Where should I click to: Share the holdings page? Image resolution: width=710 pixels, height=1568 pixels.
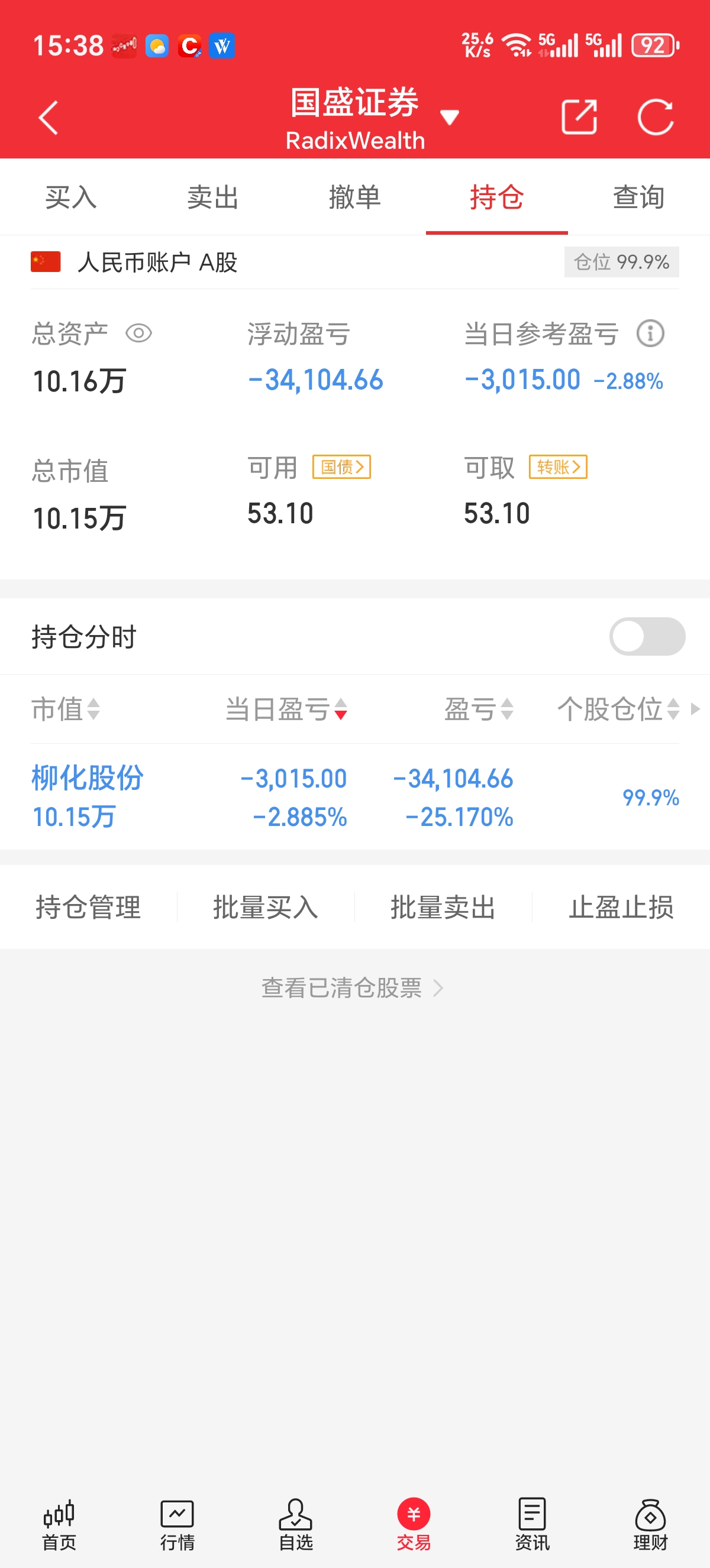pos(578,117)
